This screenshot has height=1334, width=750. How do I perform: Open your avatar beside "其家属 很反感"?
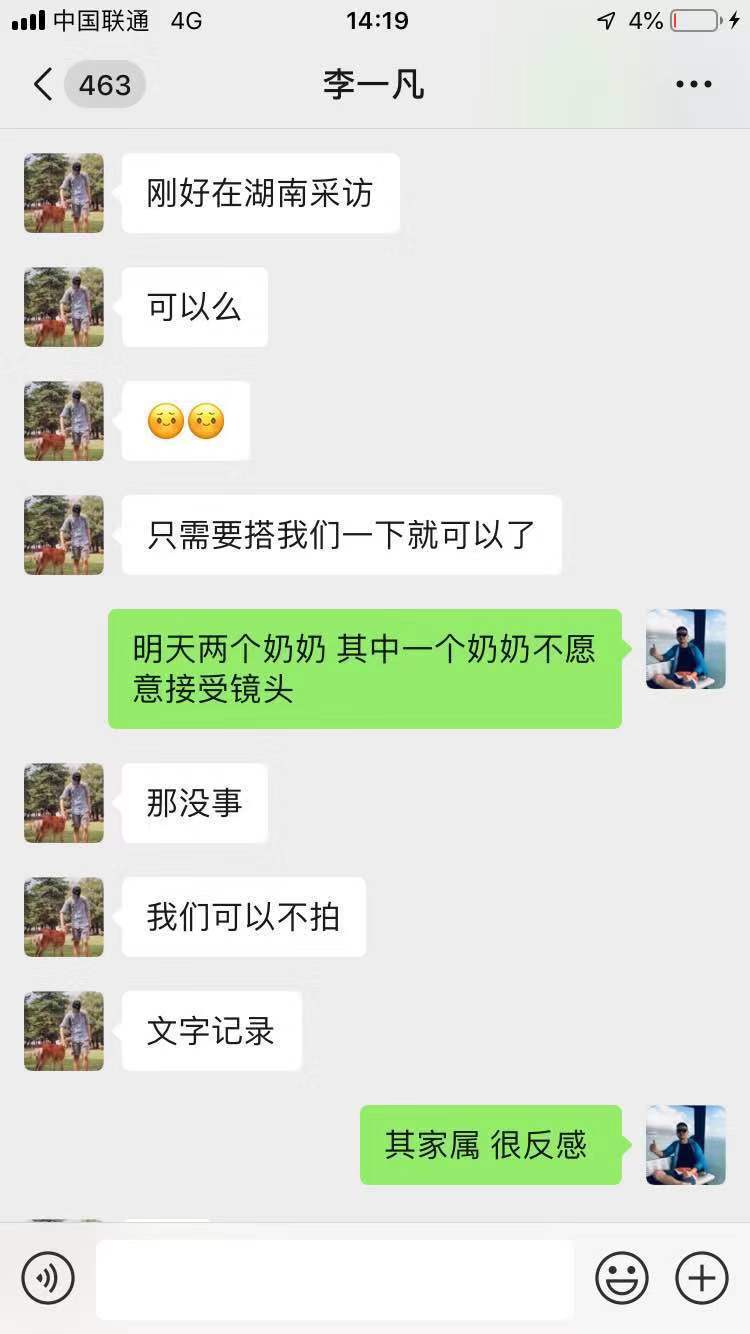coord(686,1145)
